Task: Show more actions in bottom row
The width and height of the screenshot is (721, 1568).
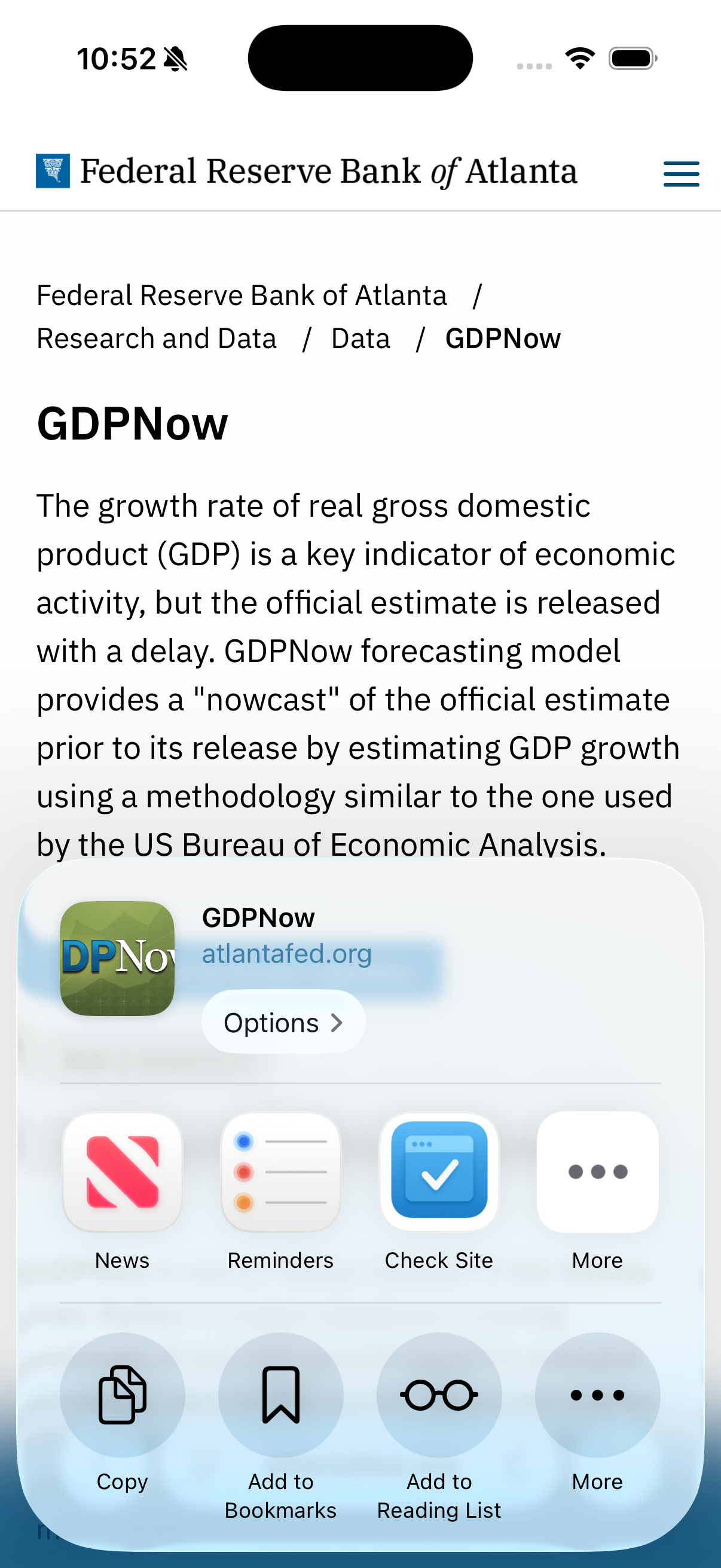Action: (x=597, y=1395)
